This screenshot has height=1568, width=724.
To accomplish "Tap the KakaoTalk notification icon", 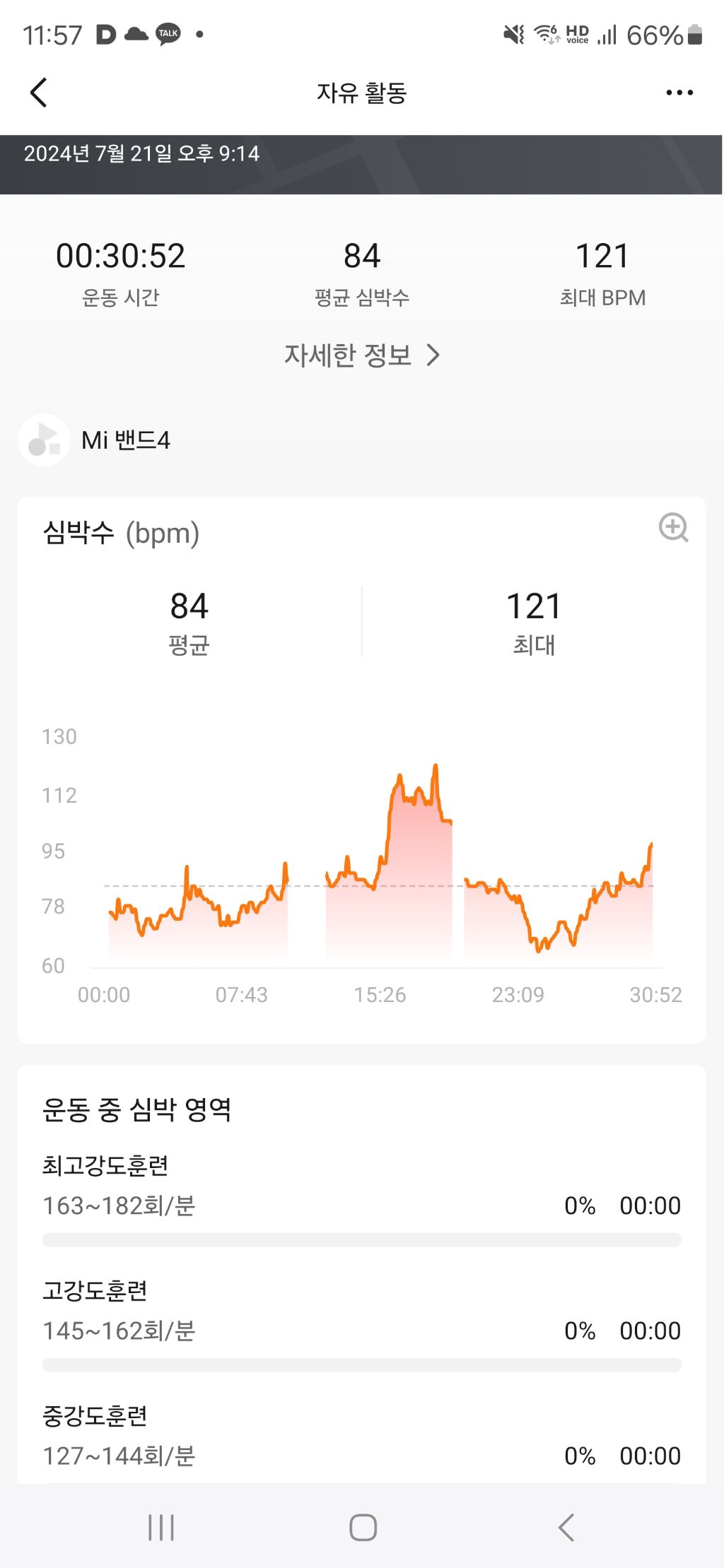I will (168, 33).
